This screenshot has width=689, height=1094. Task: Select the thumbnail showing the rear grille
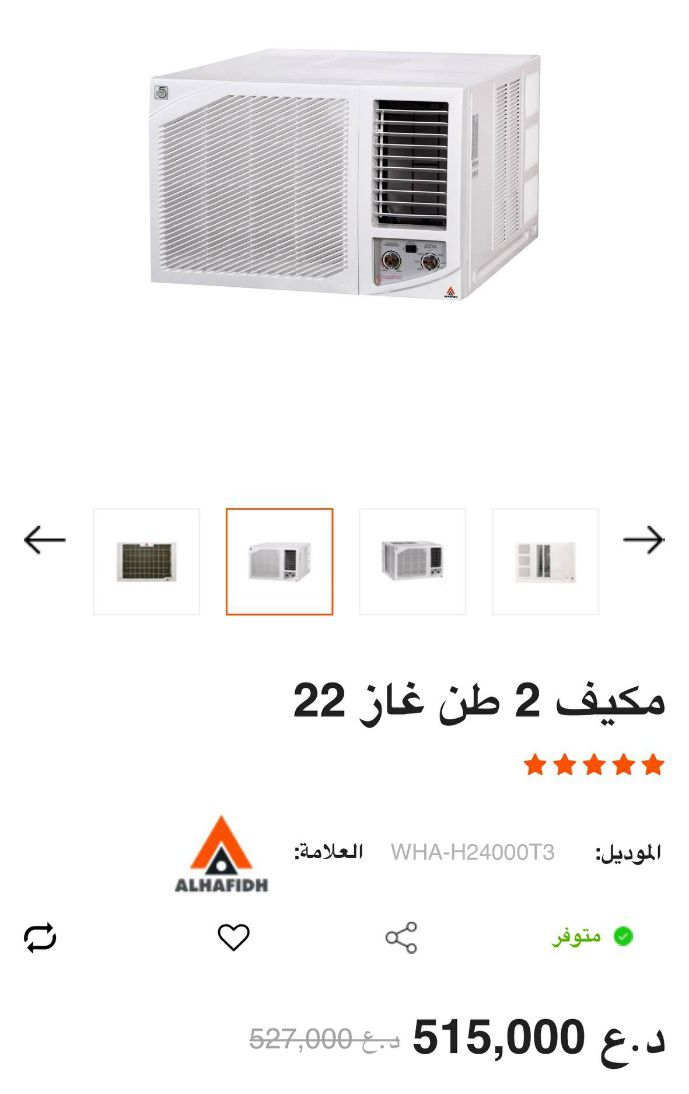pos(146,561)
